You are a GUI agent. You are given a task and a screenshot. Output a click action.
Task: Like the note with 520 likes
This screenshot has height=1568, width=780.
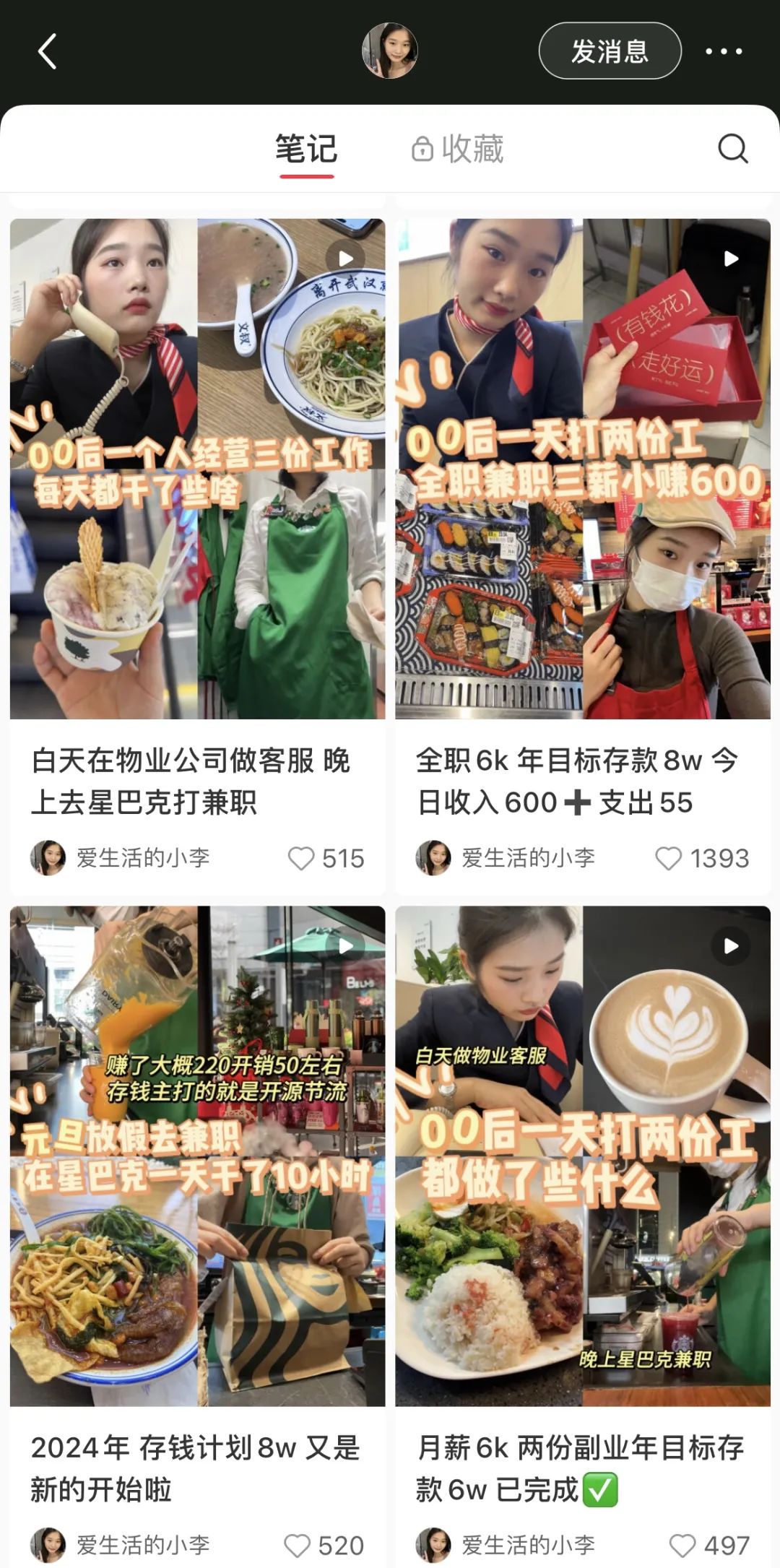tap(297, 1545)
